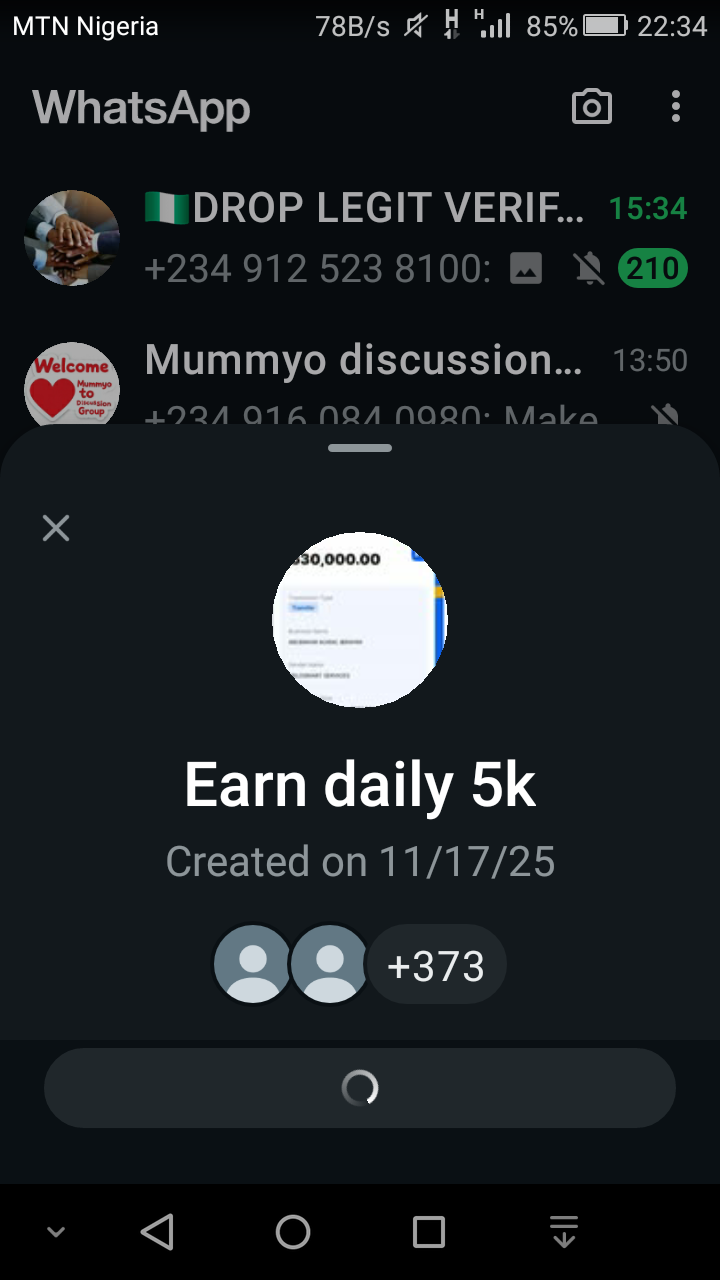This screenshot has width=720, height=1280.
Task: Open the WhatsApp camera
Action: pyautogui.click(x=591, y=106)
